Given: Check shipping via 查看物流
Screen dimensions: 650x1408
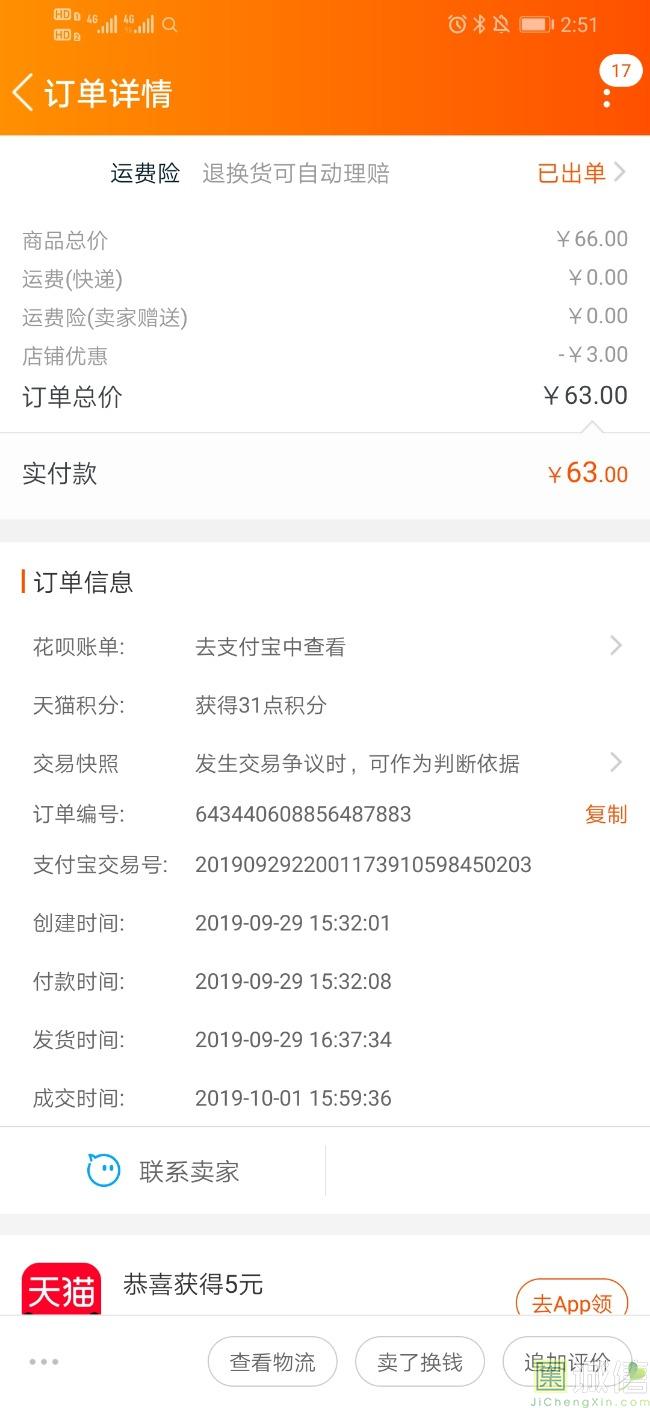Looking at the screenshot, I should tap(272, 1361).
